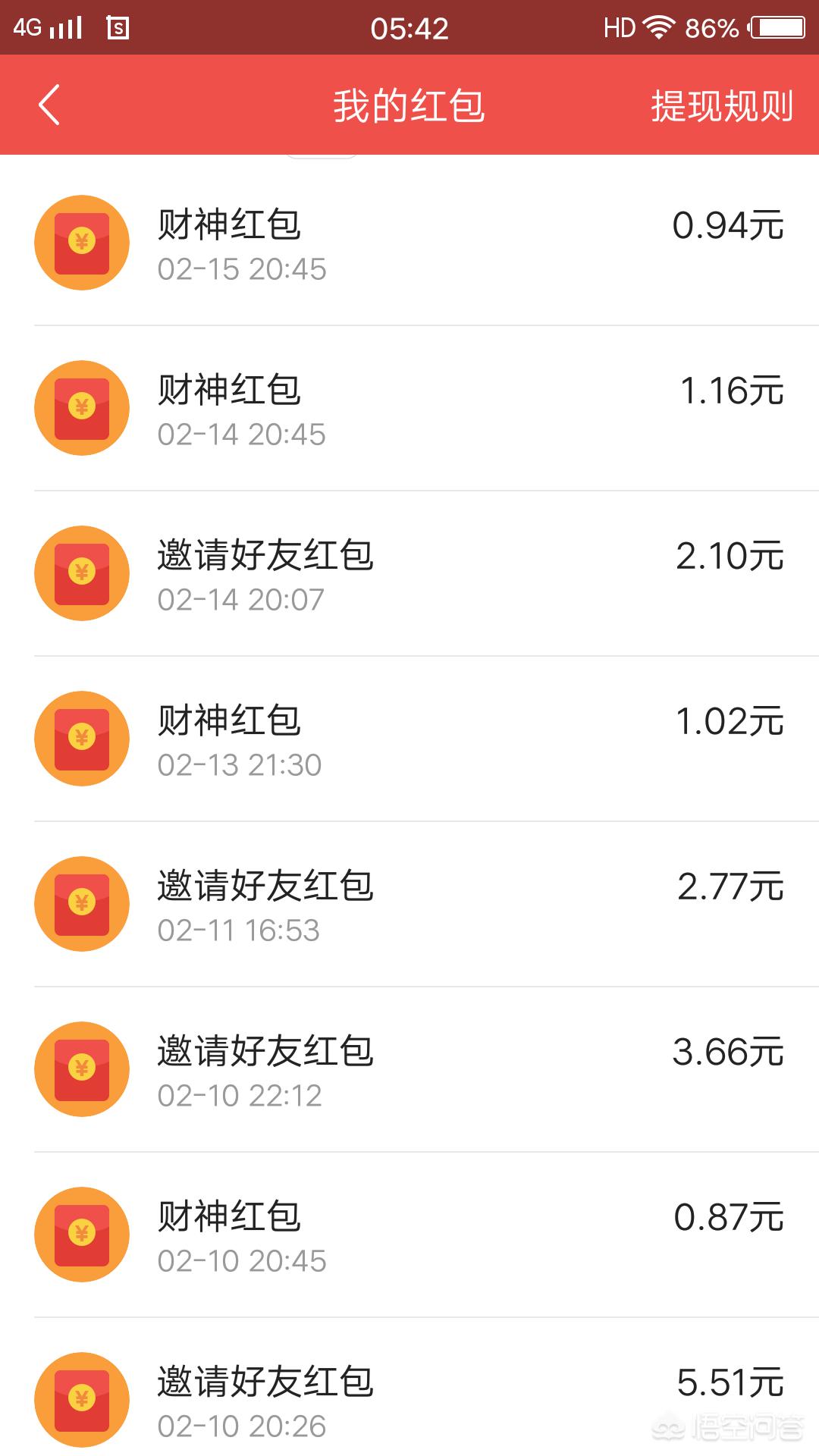Open the 2.77元 邀请好友红包 entry
Screen dimensions: 819x1456
coord(409,905)
